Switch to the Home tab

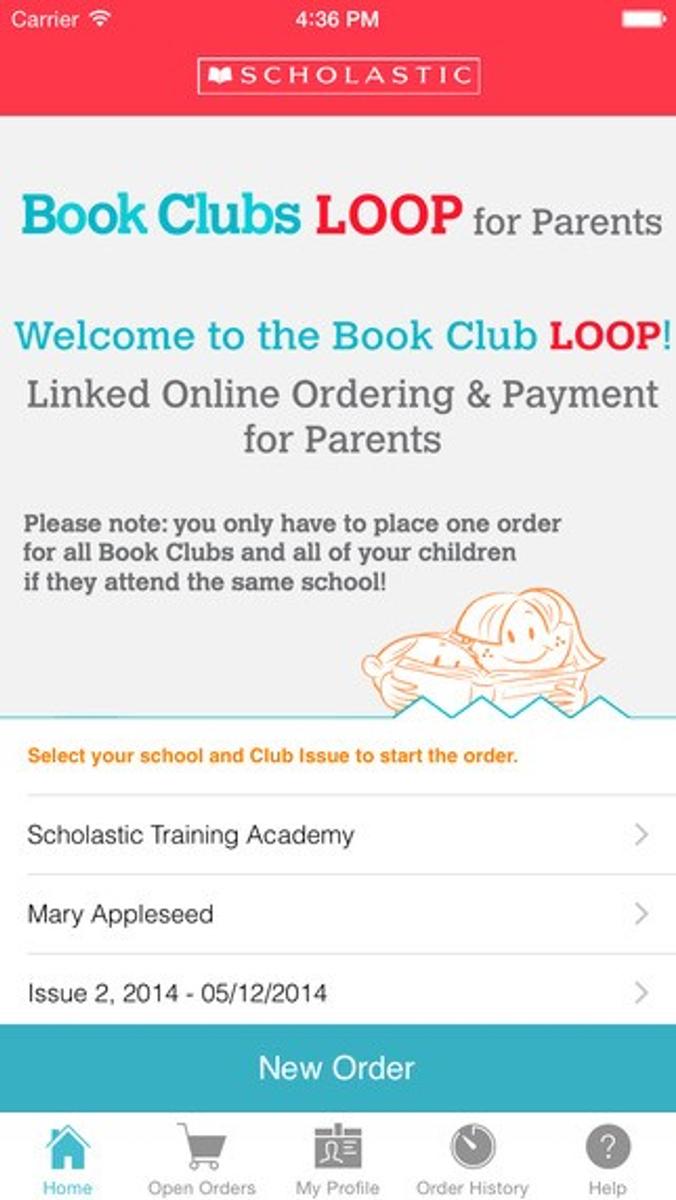tap(67, 1160)
